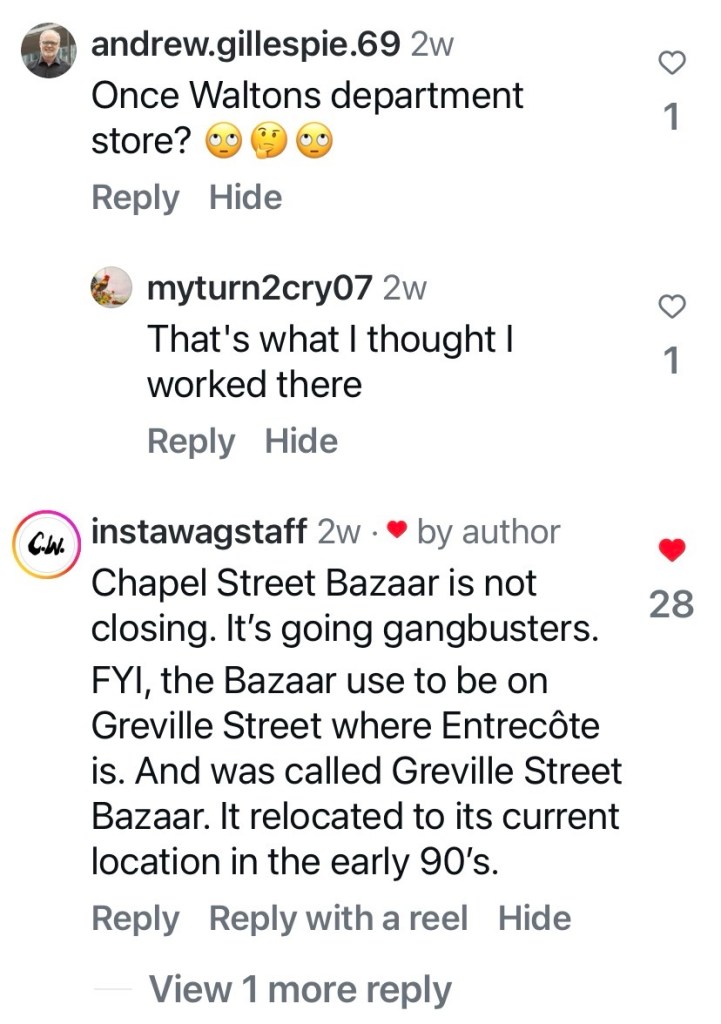Reply with a reel to instawagstaff
721x1024 pixels.
coord(338,918)
